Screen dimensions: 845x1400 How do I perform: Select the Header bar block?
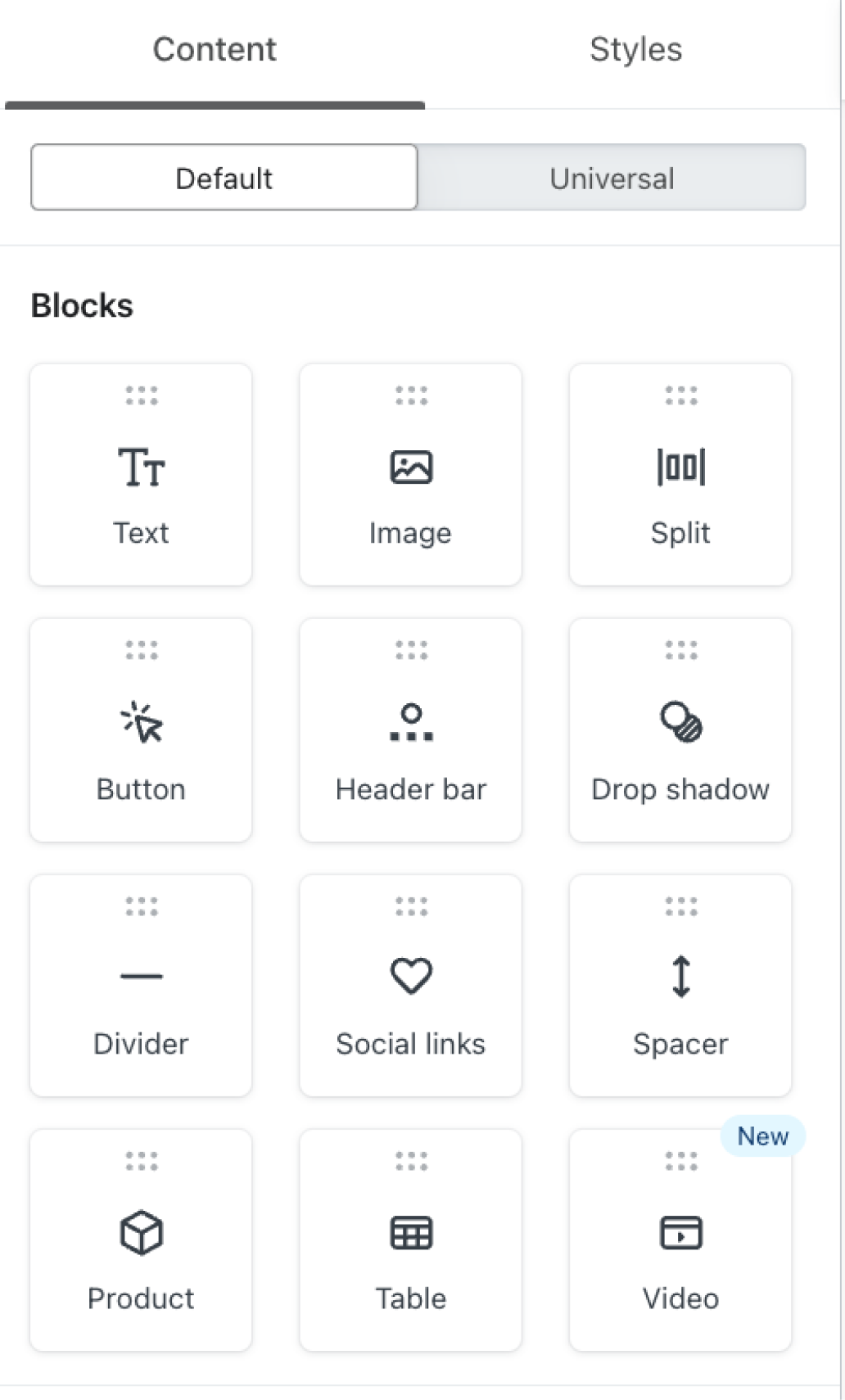[x=410, y=730]
